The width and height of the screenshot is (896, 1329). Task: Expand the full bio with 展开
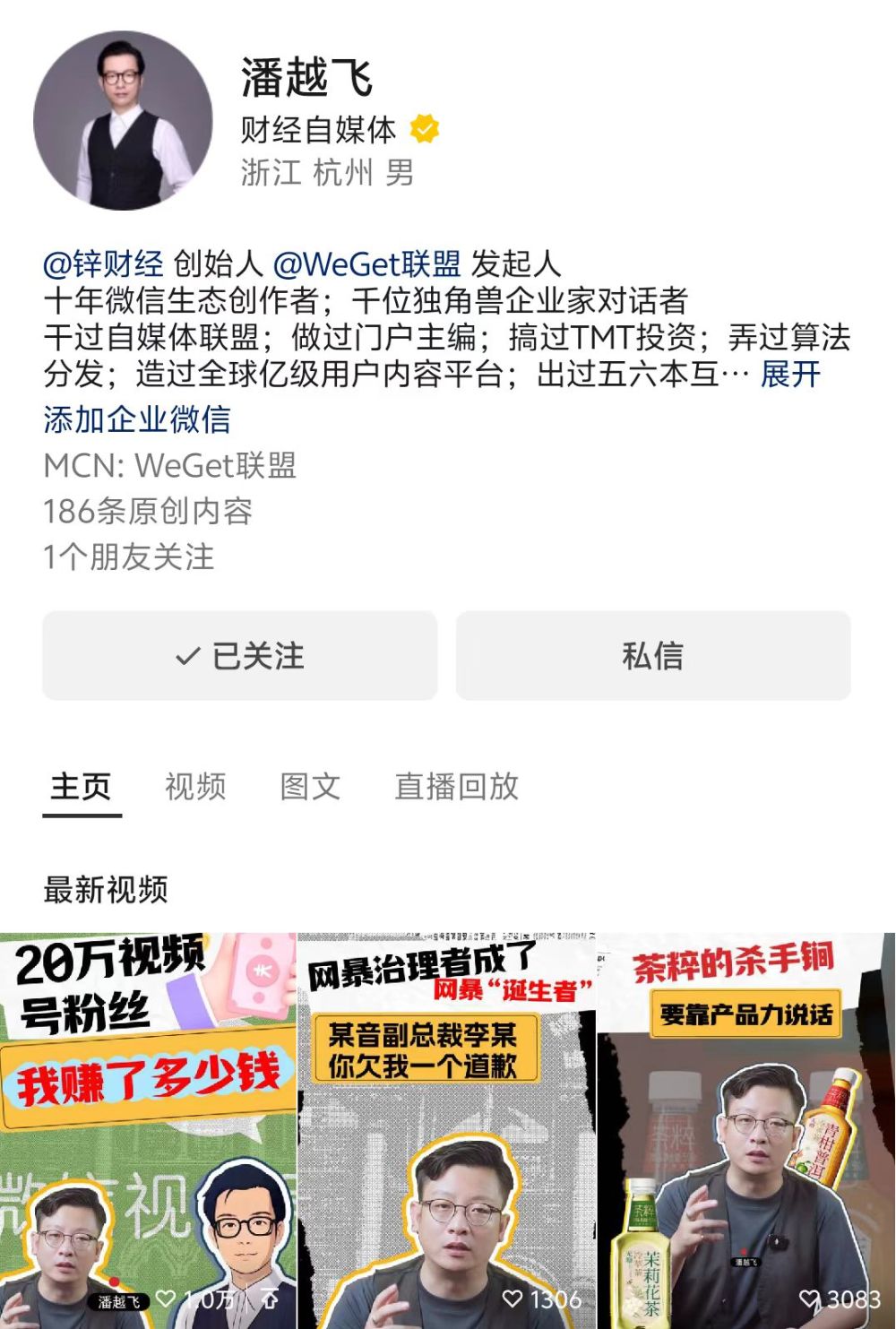(x=790, y=374)
